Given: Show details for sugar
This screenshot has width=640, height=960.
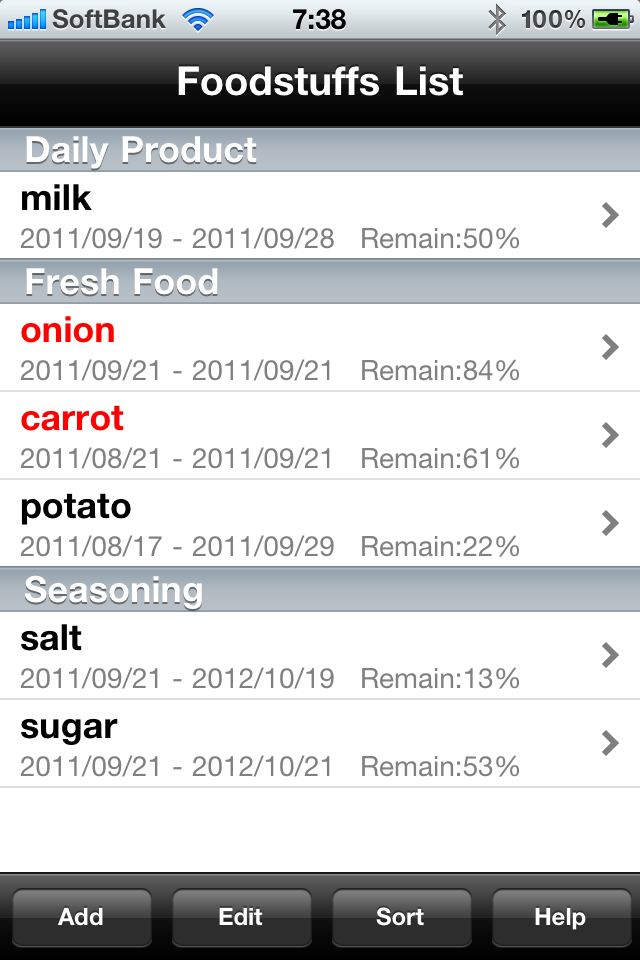Looking at the screenshot, I should pyautogui.click(x=320, y=743).
